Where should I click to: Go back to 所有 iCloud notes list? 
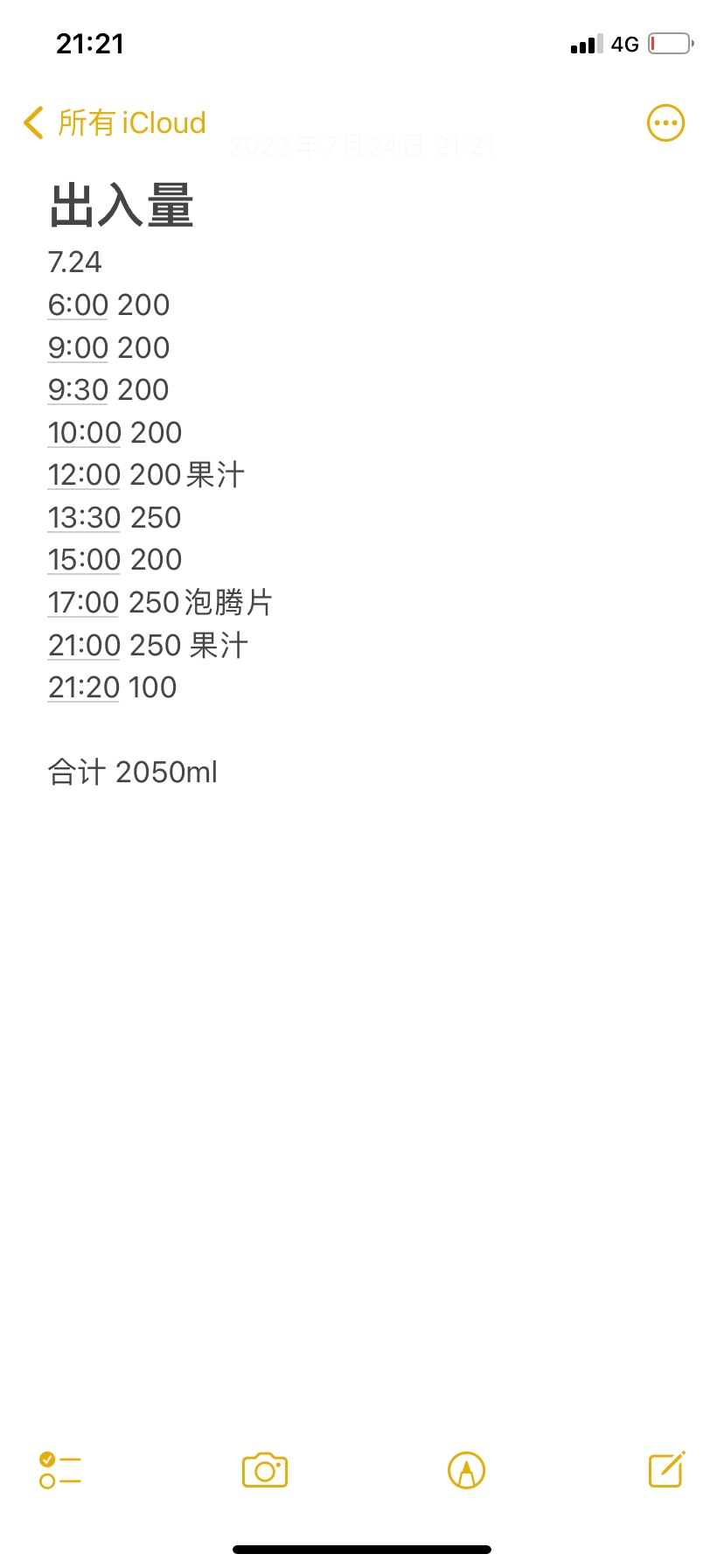115,123
